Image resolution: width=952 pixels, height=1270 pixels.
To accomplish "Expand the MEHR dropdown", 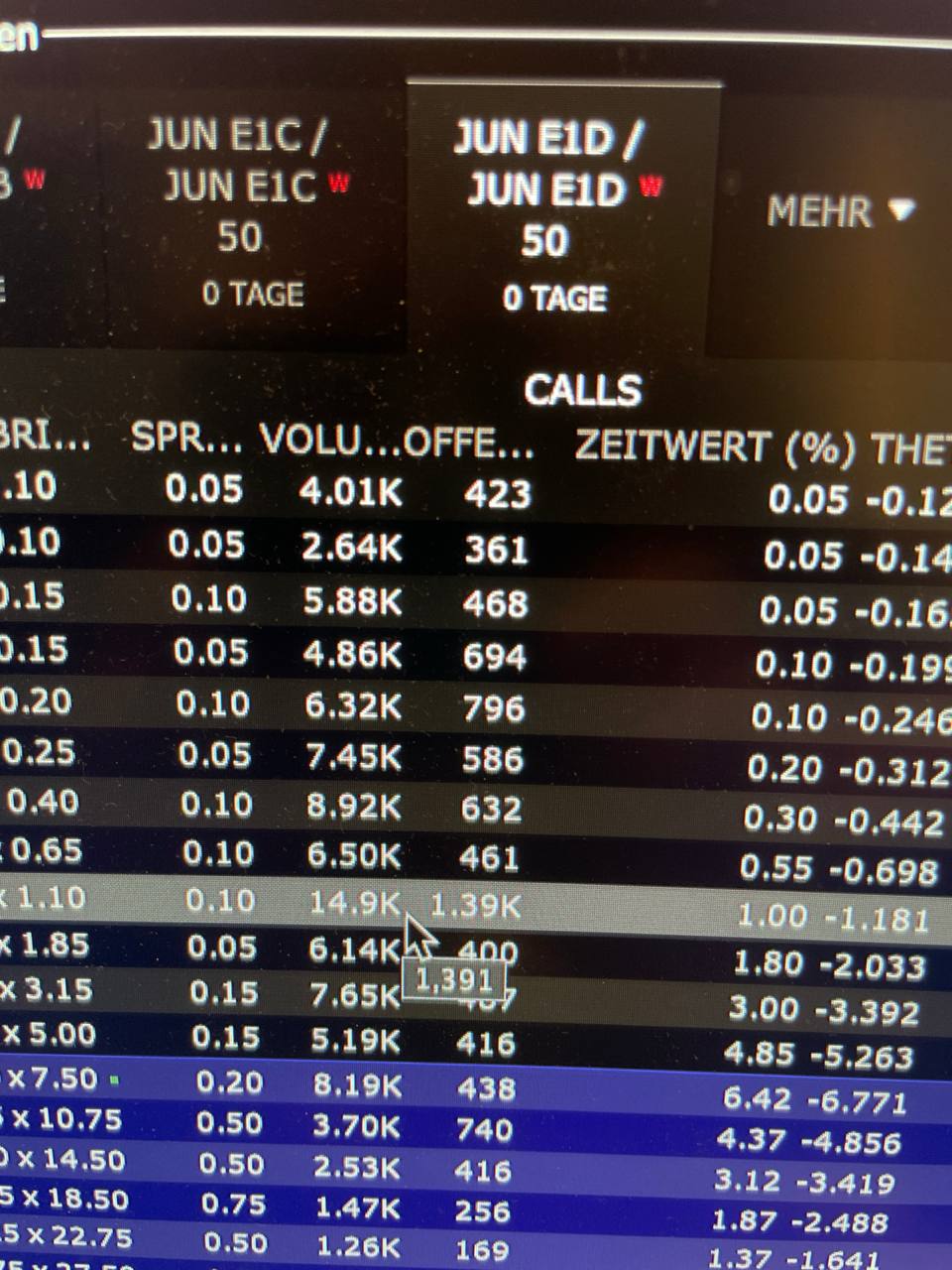I will click(839, 211).
